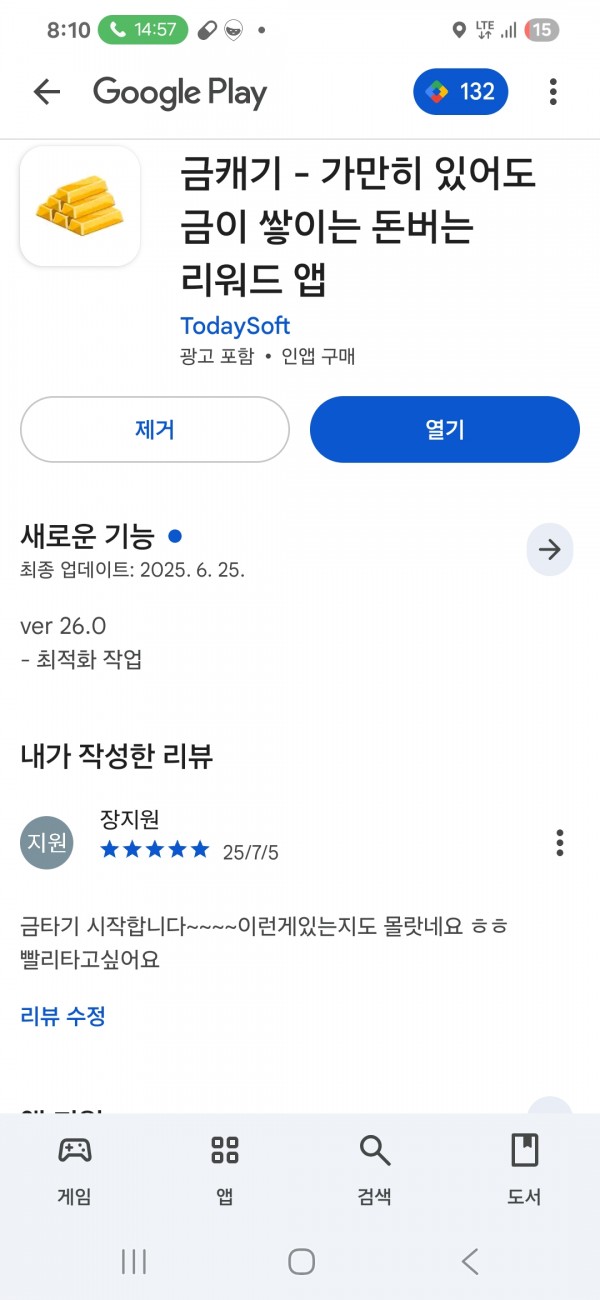Switch to the 게임 tab
The image size is (600, 1300).
[75, 1168]
